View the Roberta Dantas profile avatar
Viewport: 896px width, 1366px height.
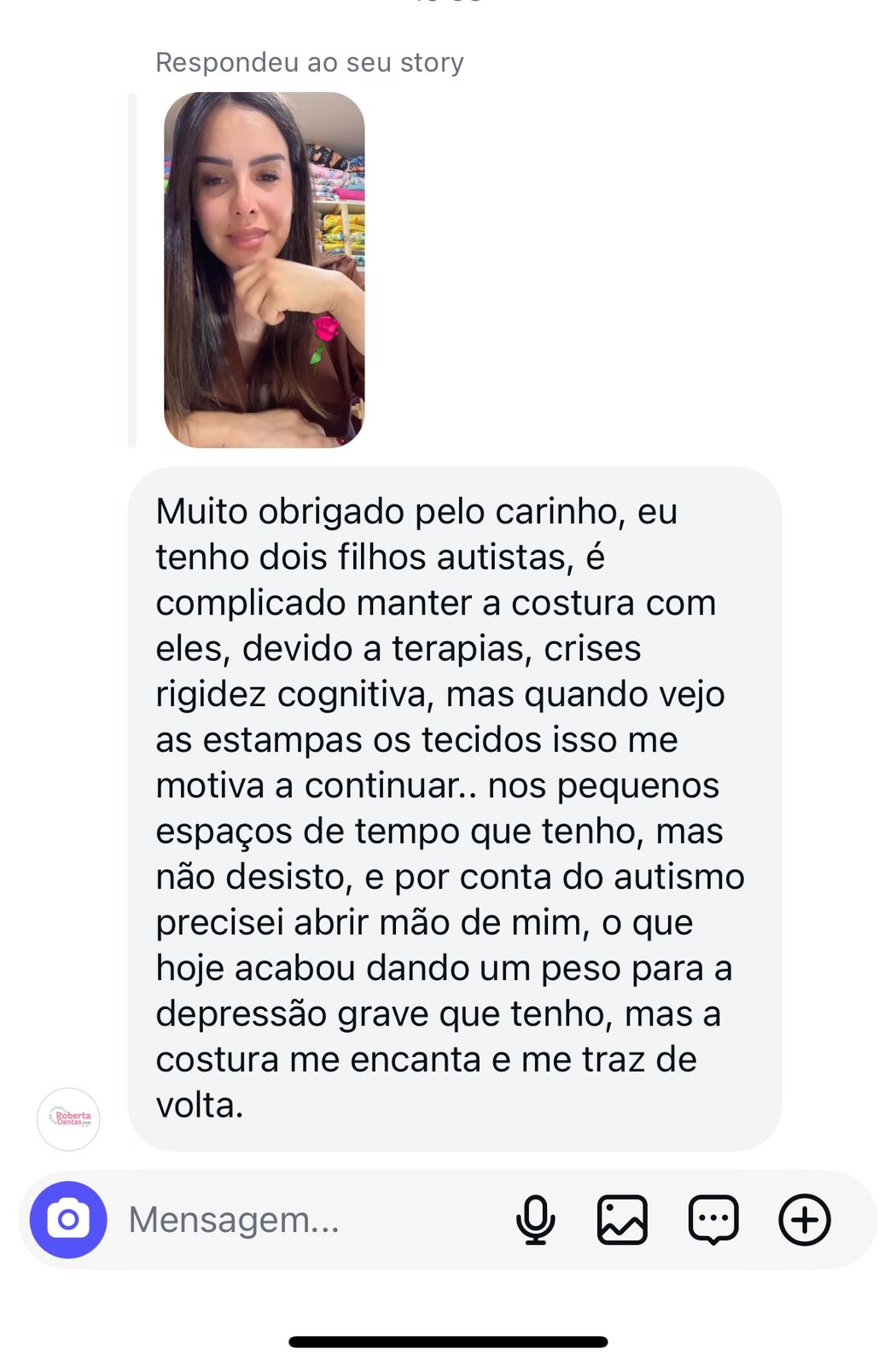tap(68, 1118)
